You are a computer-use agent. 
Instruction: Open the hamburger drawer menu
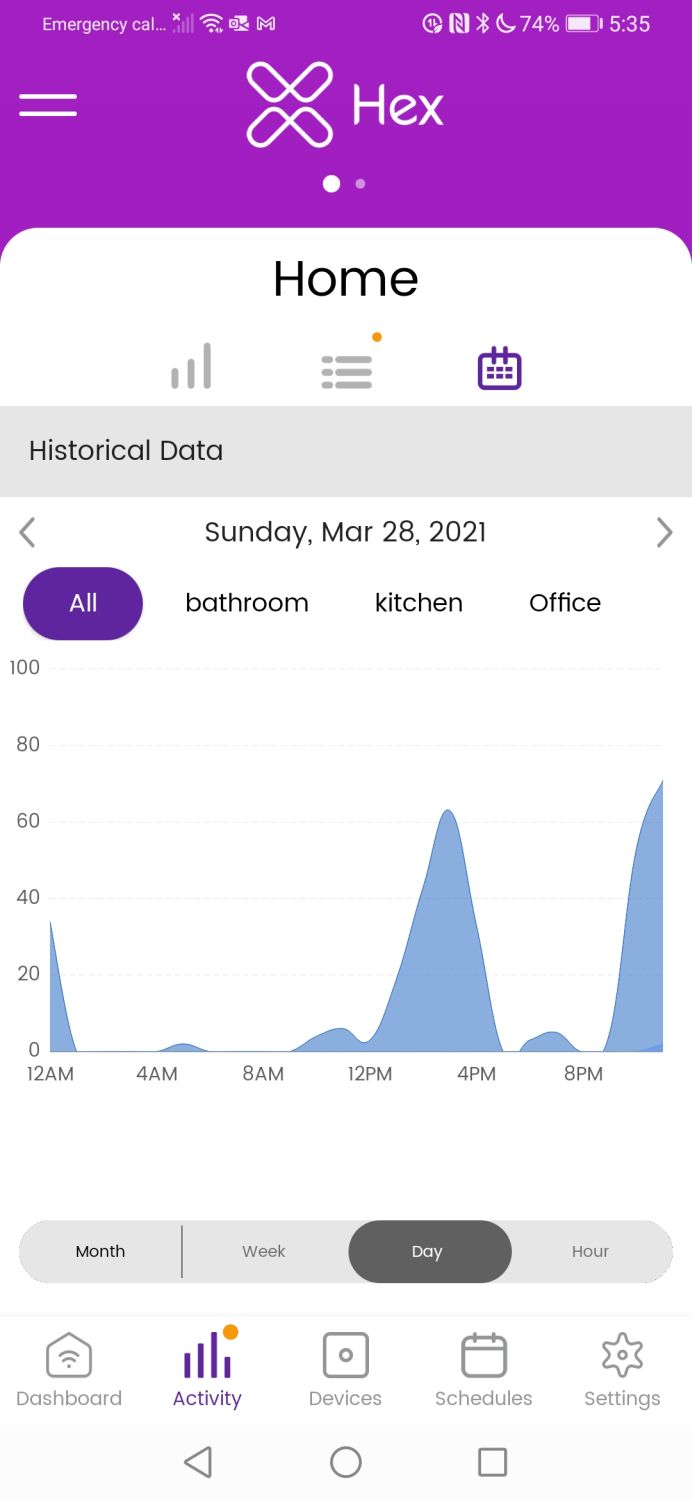[48, 105]
